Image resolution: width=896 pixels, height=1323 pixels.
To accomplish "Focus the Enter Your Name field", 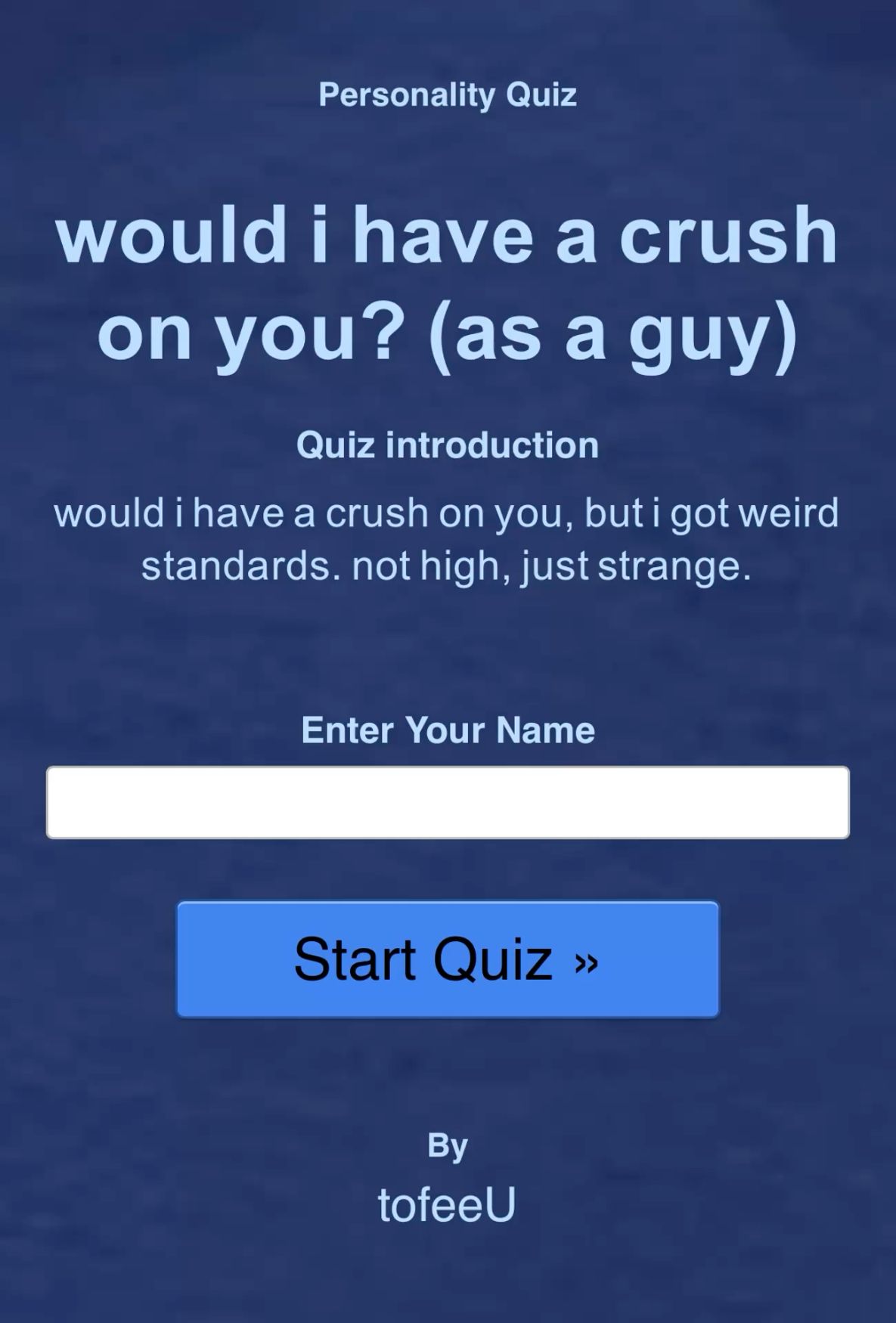I will coord(448,802).
